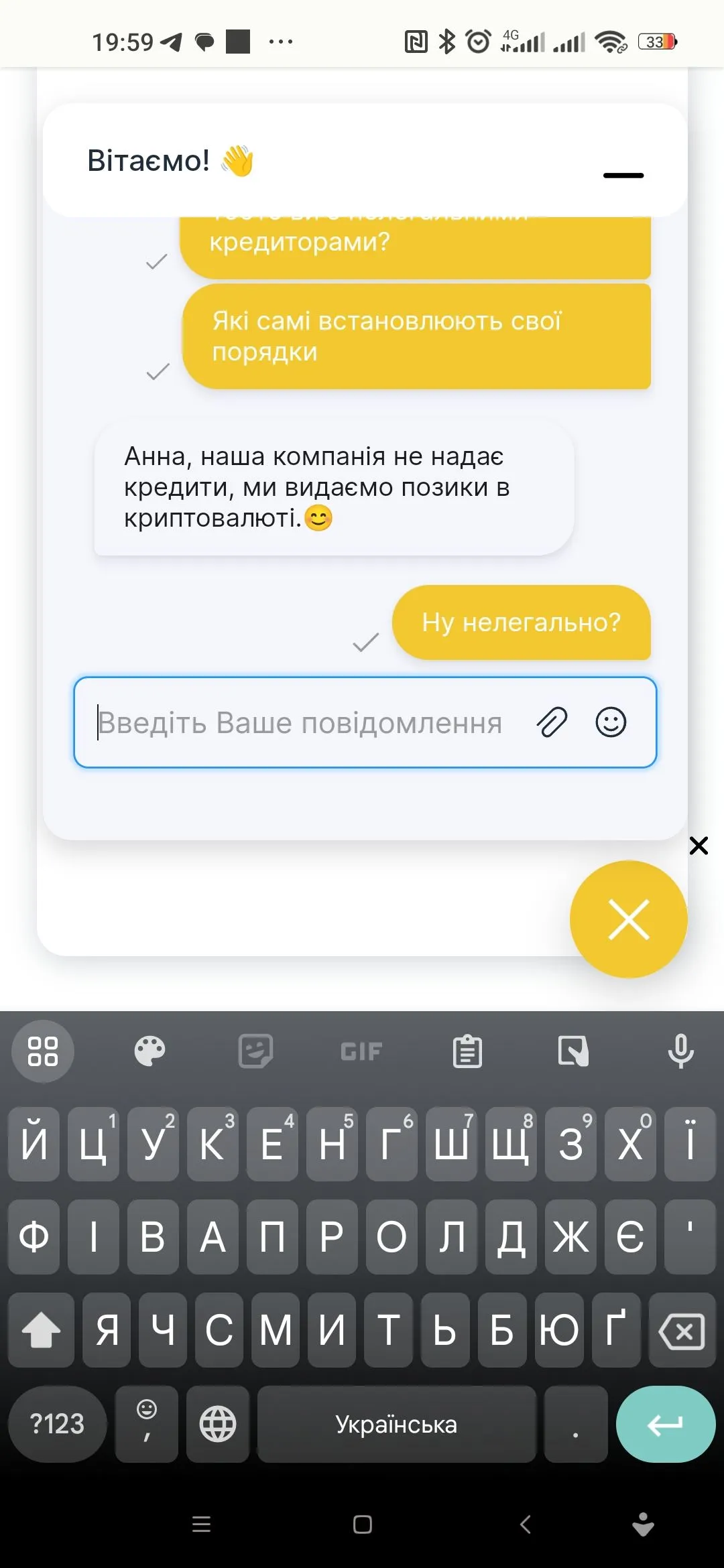724x1568 pixels.
Task: Open the keyboard theme palette
Action: (x=149, y=1051)
